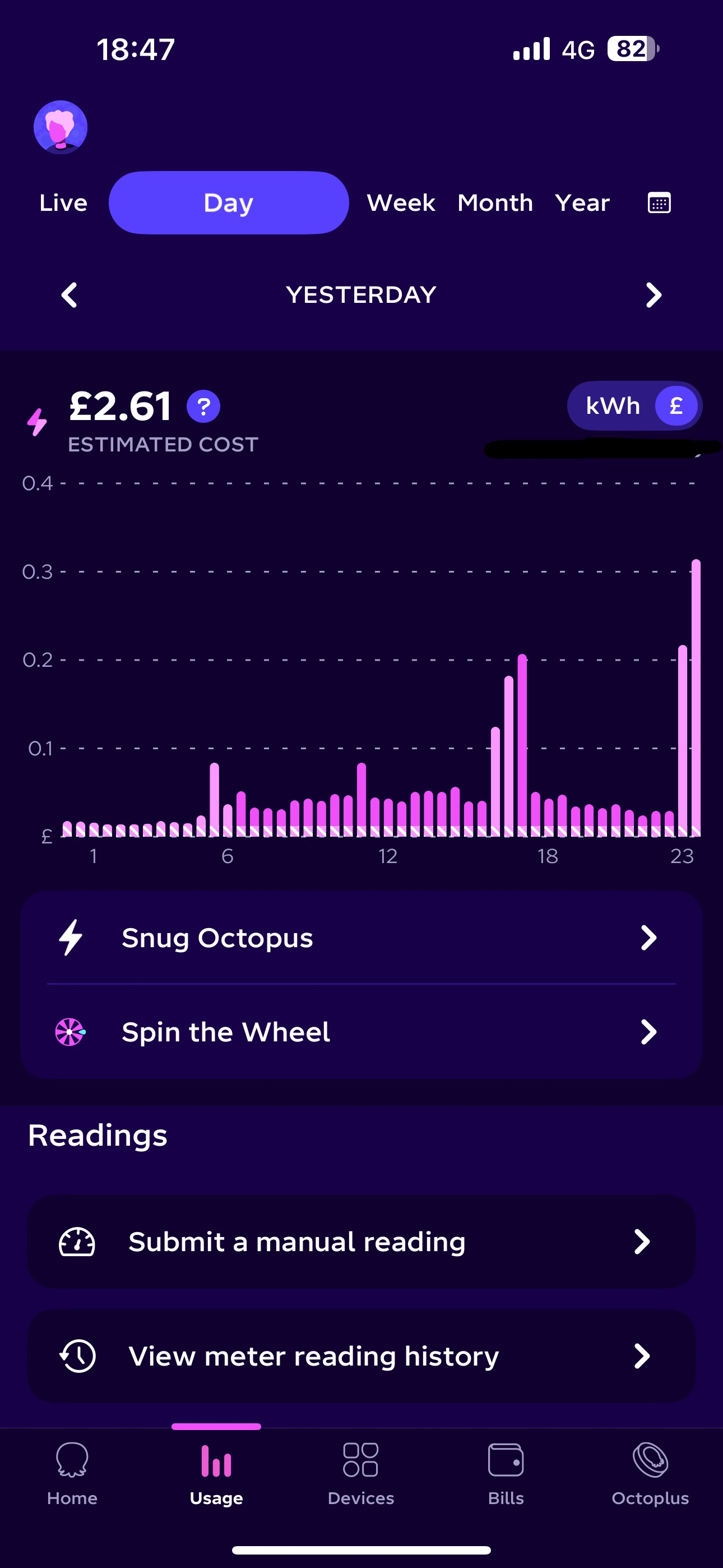723x1568 pixels.
Task: Switch to the Week view
Action: click(400, 202)
